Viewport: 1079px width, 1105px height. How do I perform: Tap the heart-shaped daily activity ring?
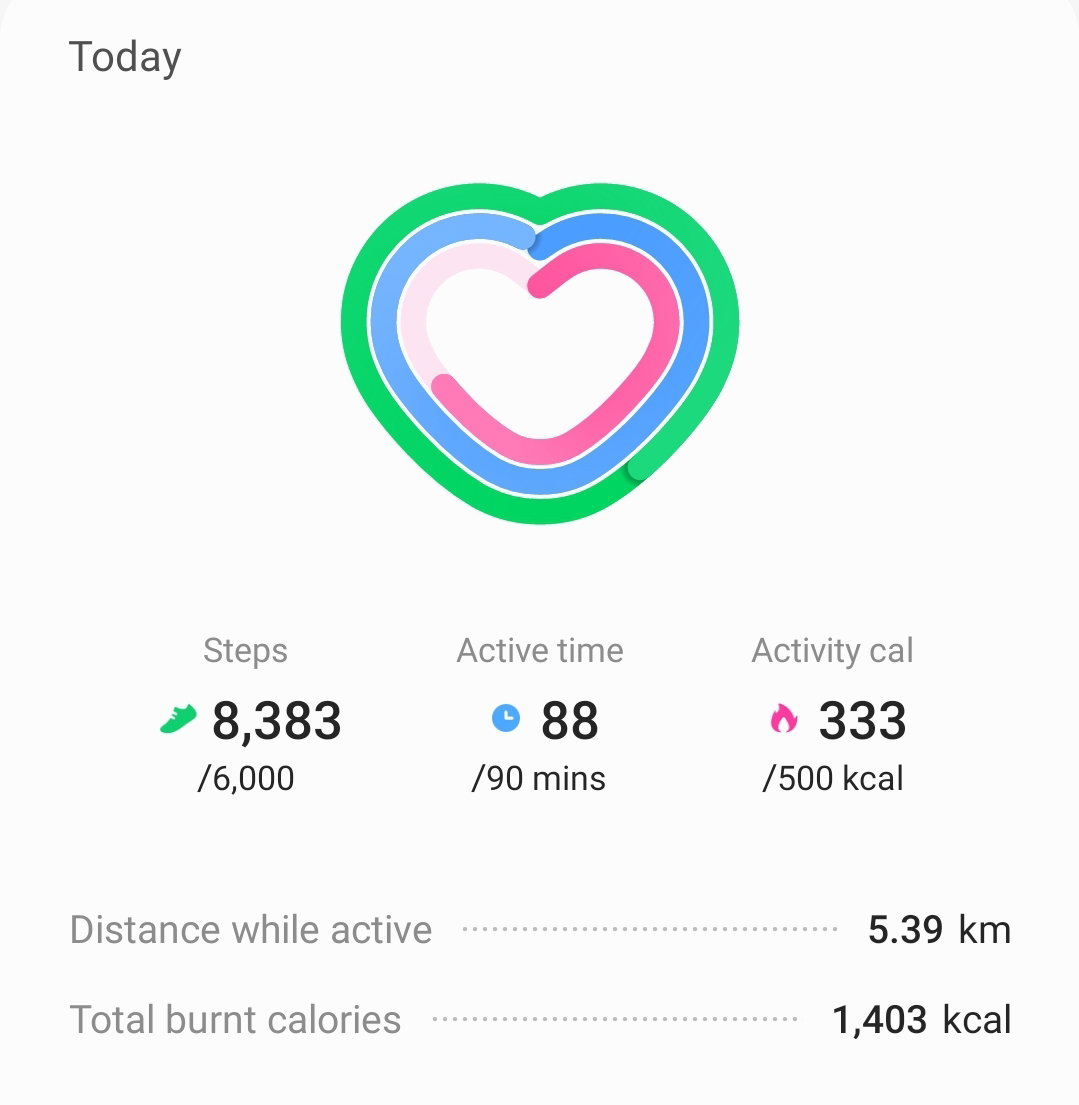point(540,353)
